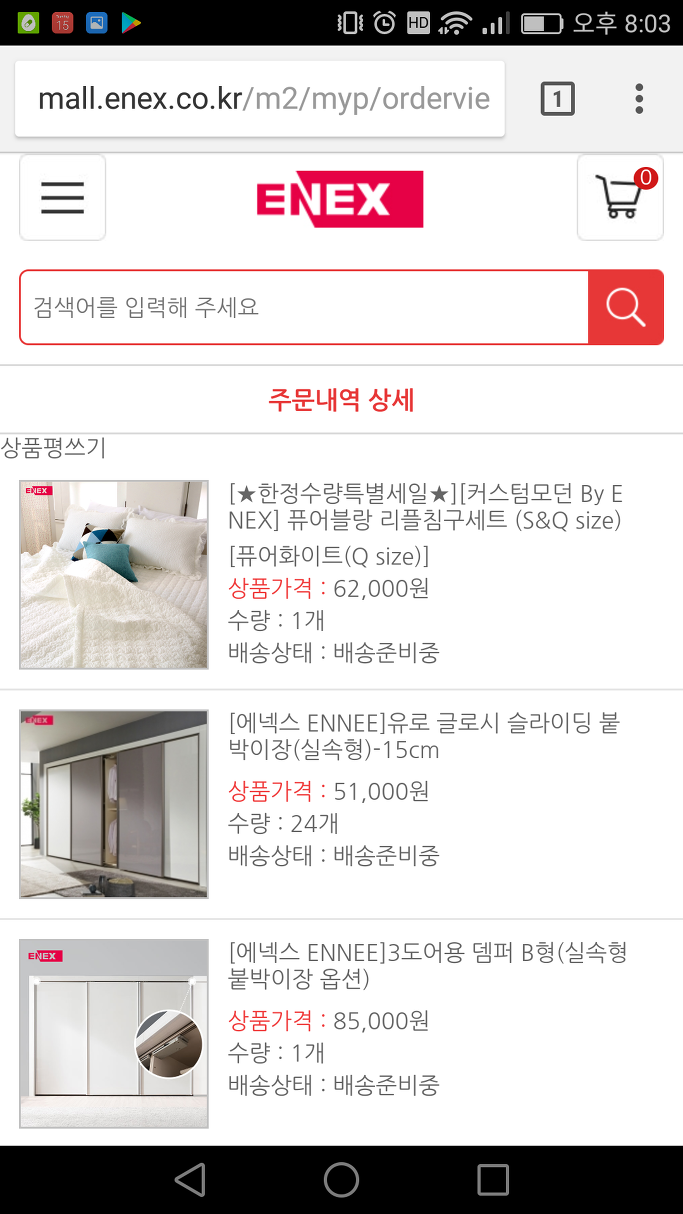
Task: Open the browser tab switcher
Action: click(557, 98)
